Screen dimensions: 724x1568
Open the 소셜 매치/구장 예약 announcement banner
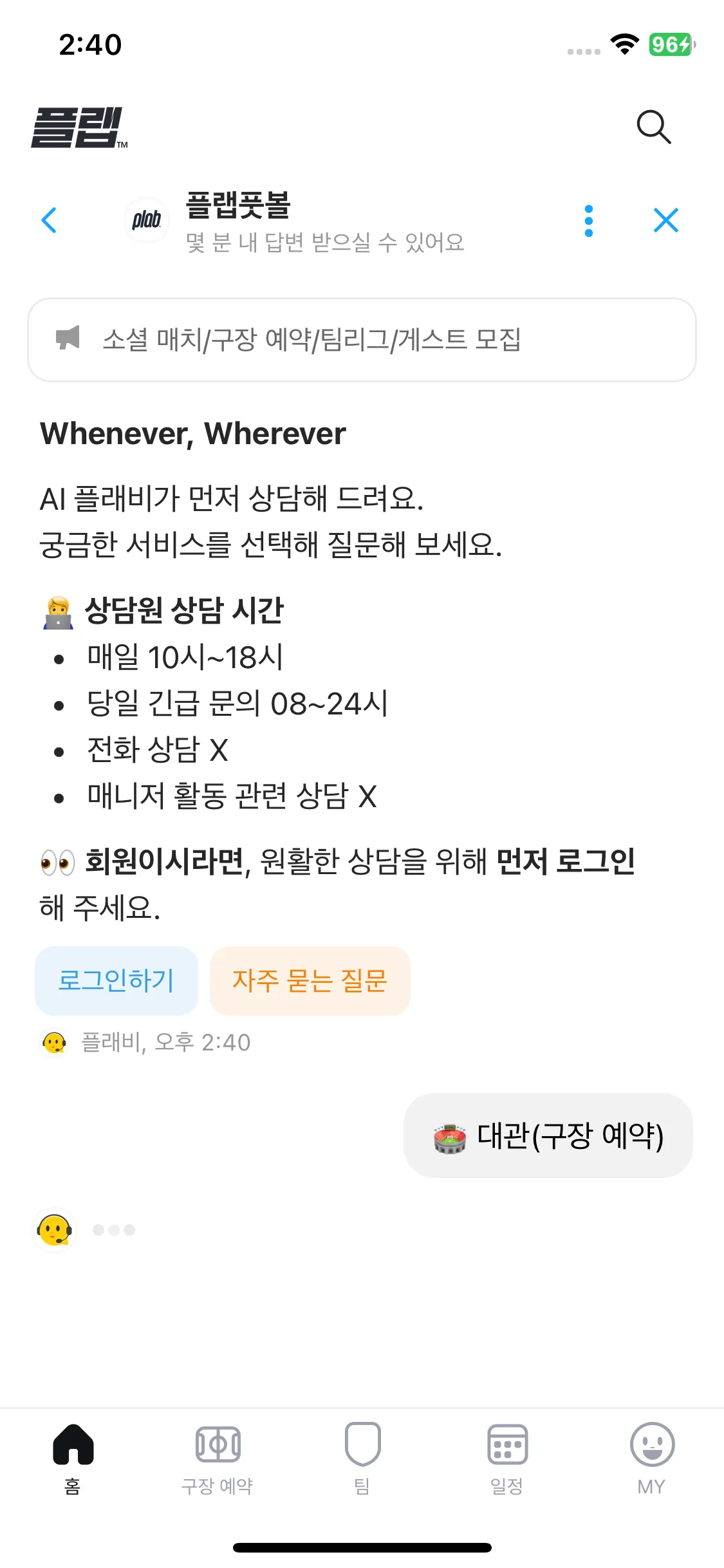(362, 340)
